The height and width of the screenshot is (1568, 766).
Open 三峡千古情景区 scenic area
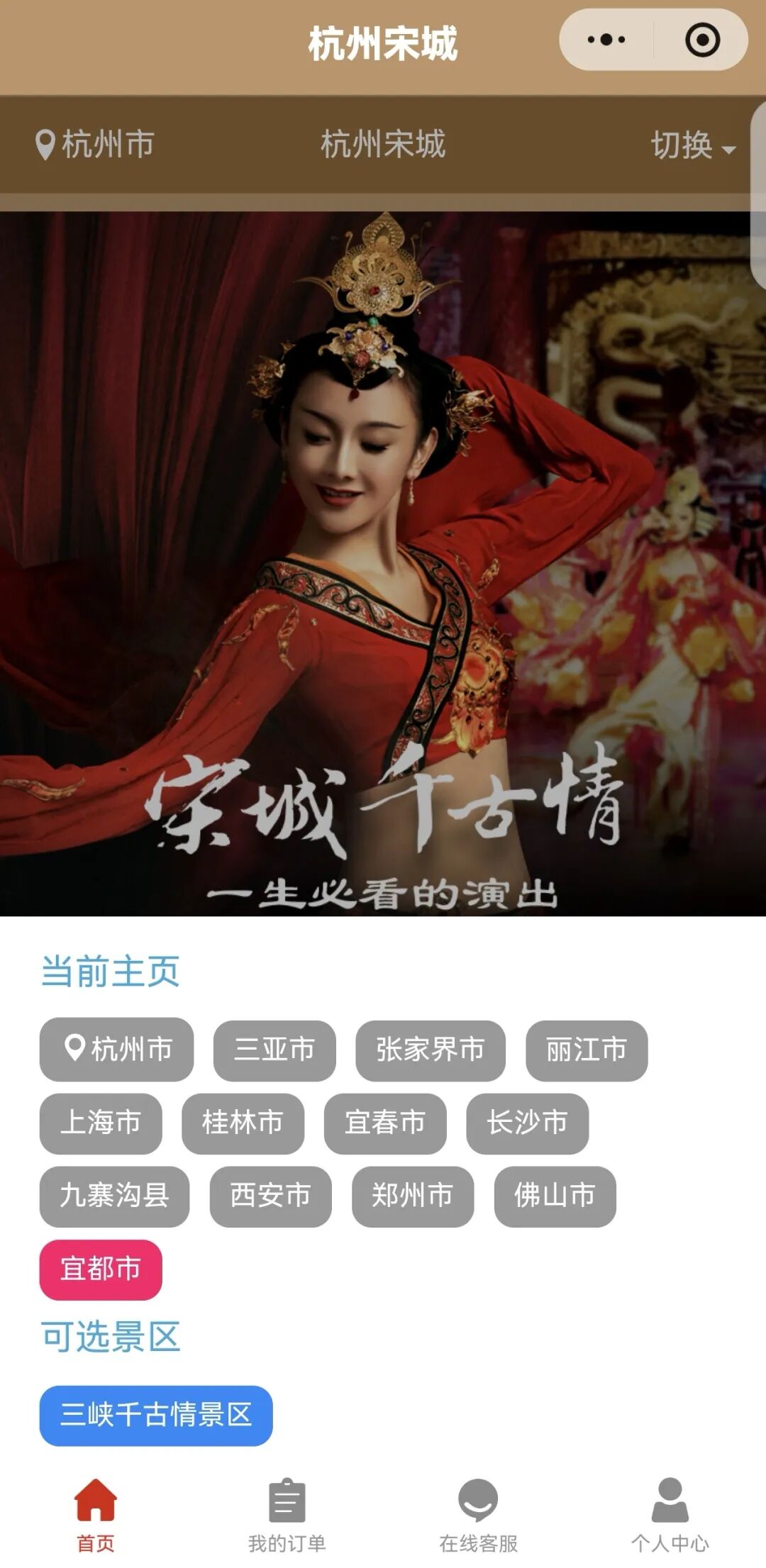[156, 1415]
